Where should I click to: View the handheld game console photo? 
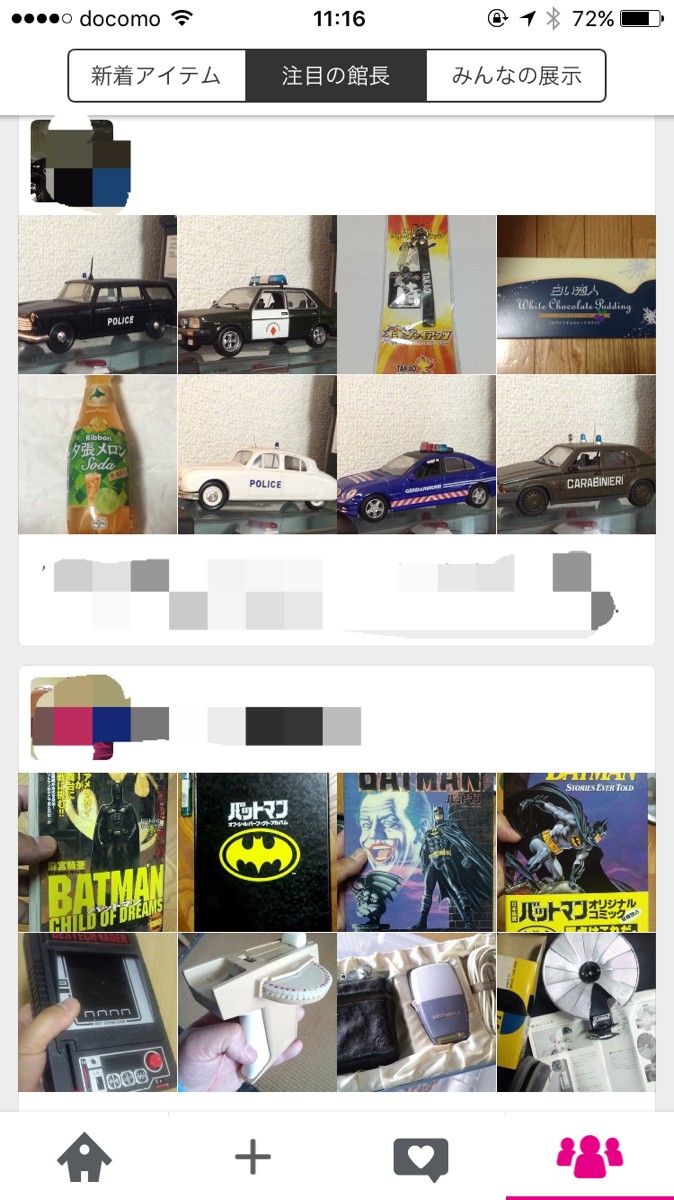(98, 1012)
